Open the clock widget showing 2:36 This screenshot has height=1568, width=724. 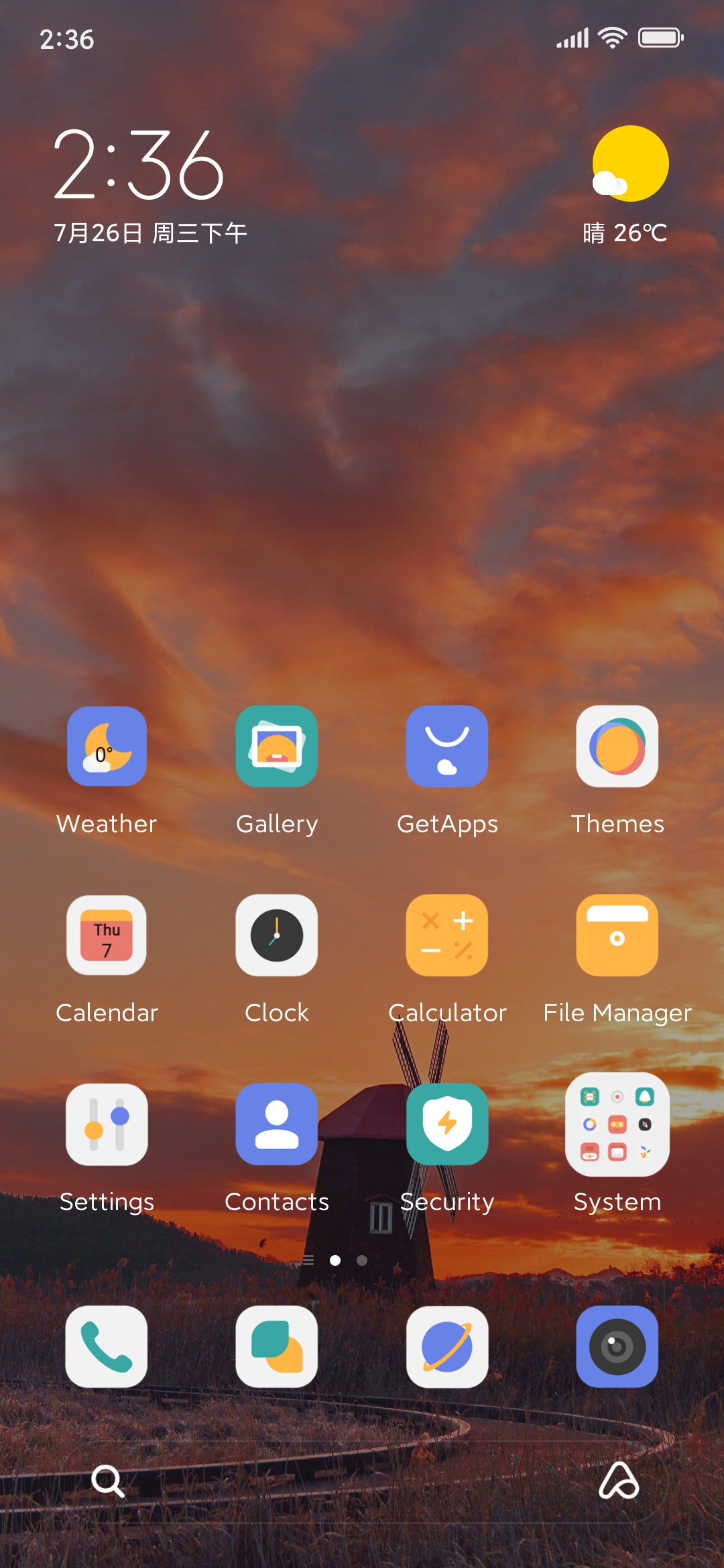(139, 166)
